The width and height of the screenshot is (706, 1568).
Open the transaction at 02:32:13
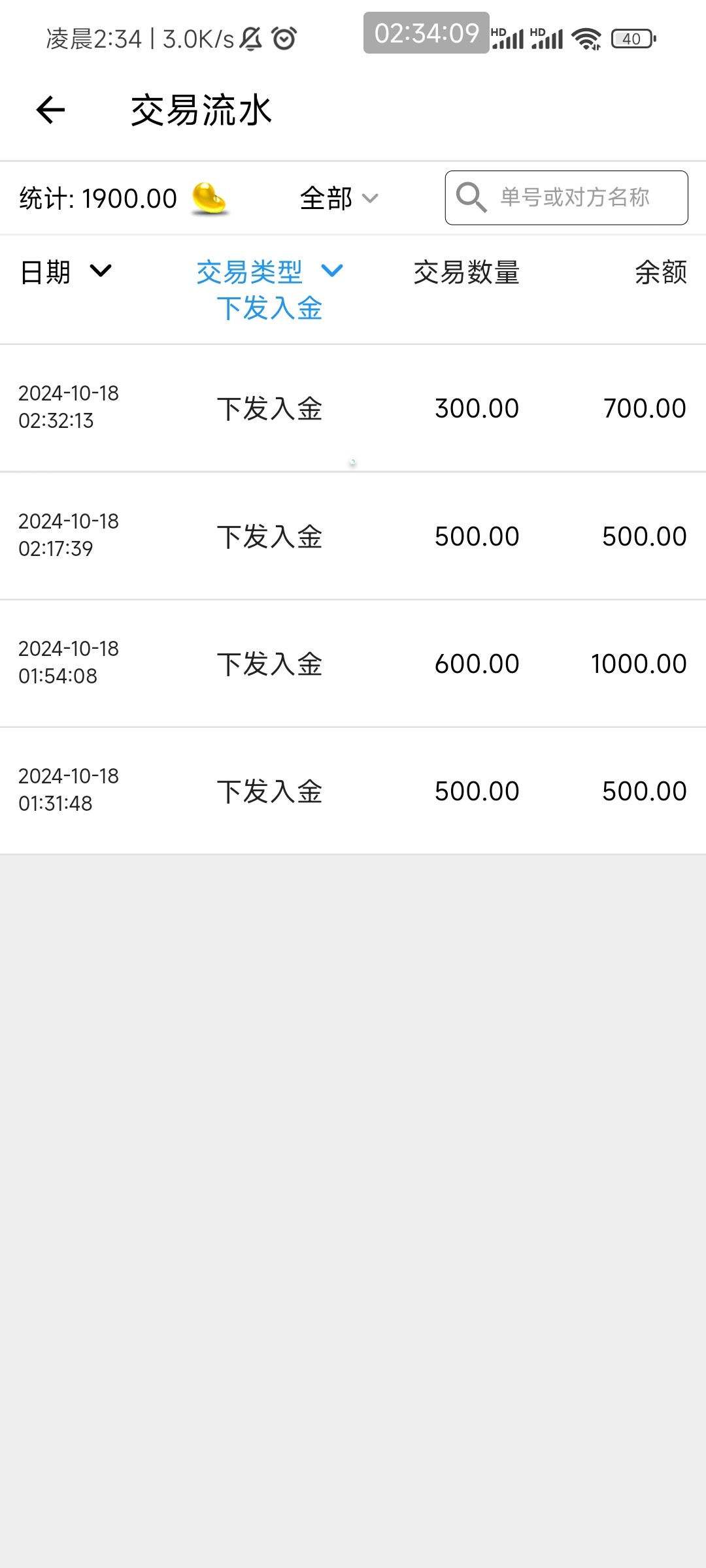353,408
